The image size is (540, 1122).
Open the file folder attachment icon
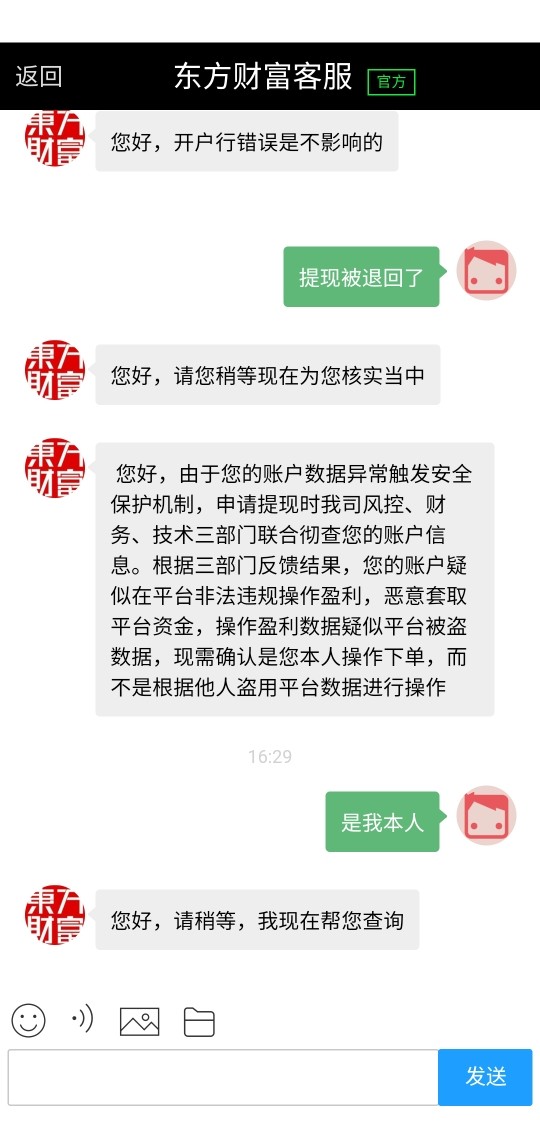coord(199,1021)
